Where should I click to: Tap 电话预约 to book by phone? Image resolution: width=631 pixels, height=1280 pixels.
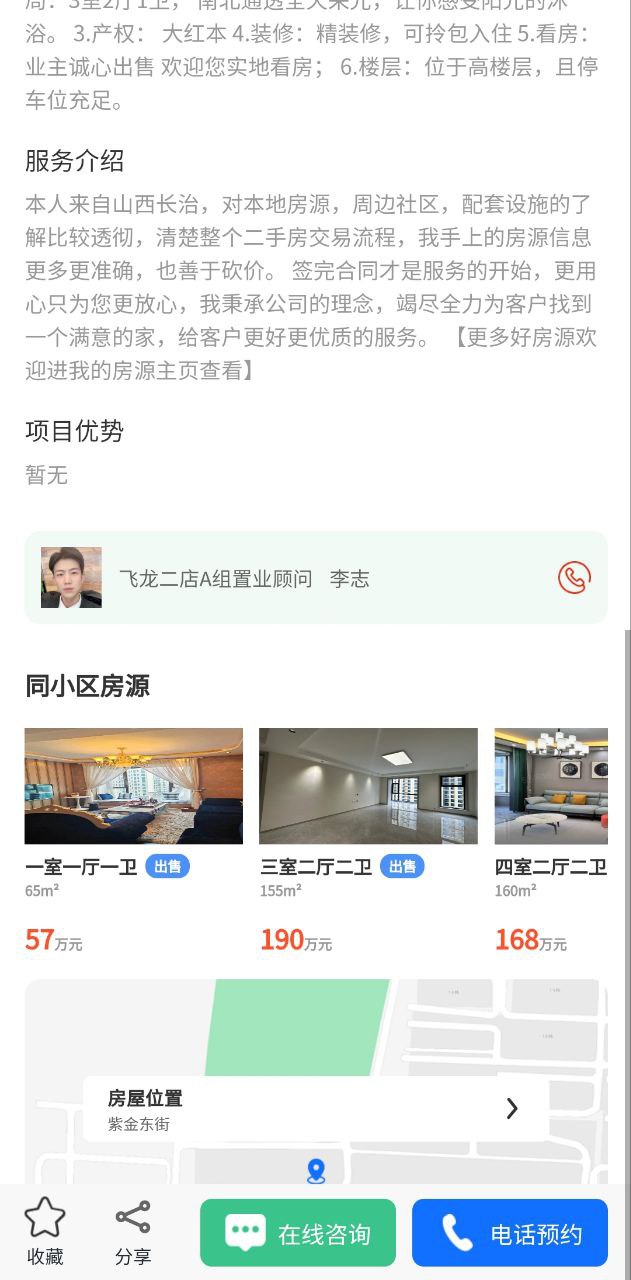509,1233
